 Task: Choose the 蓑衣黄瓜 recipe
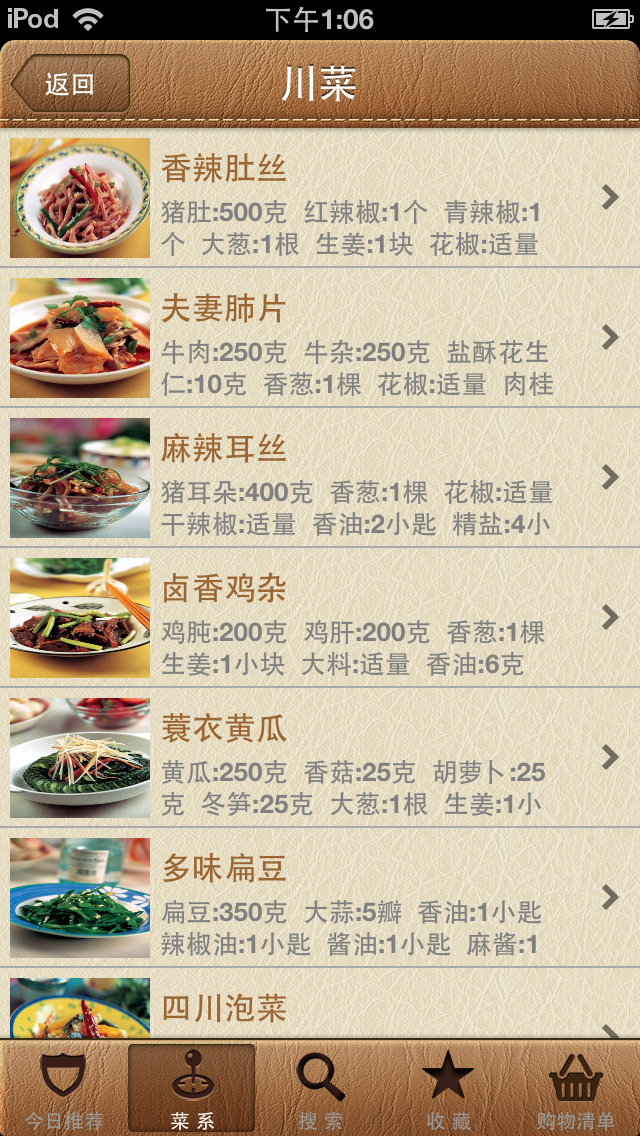(x=320, y=758)
